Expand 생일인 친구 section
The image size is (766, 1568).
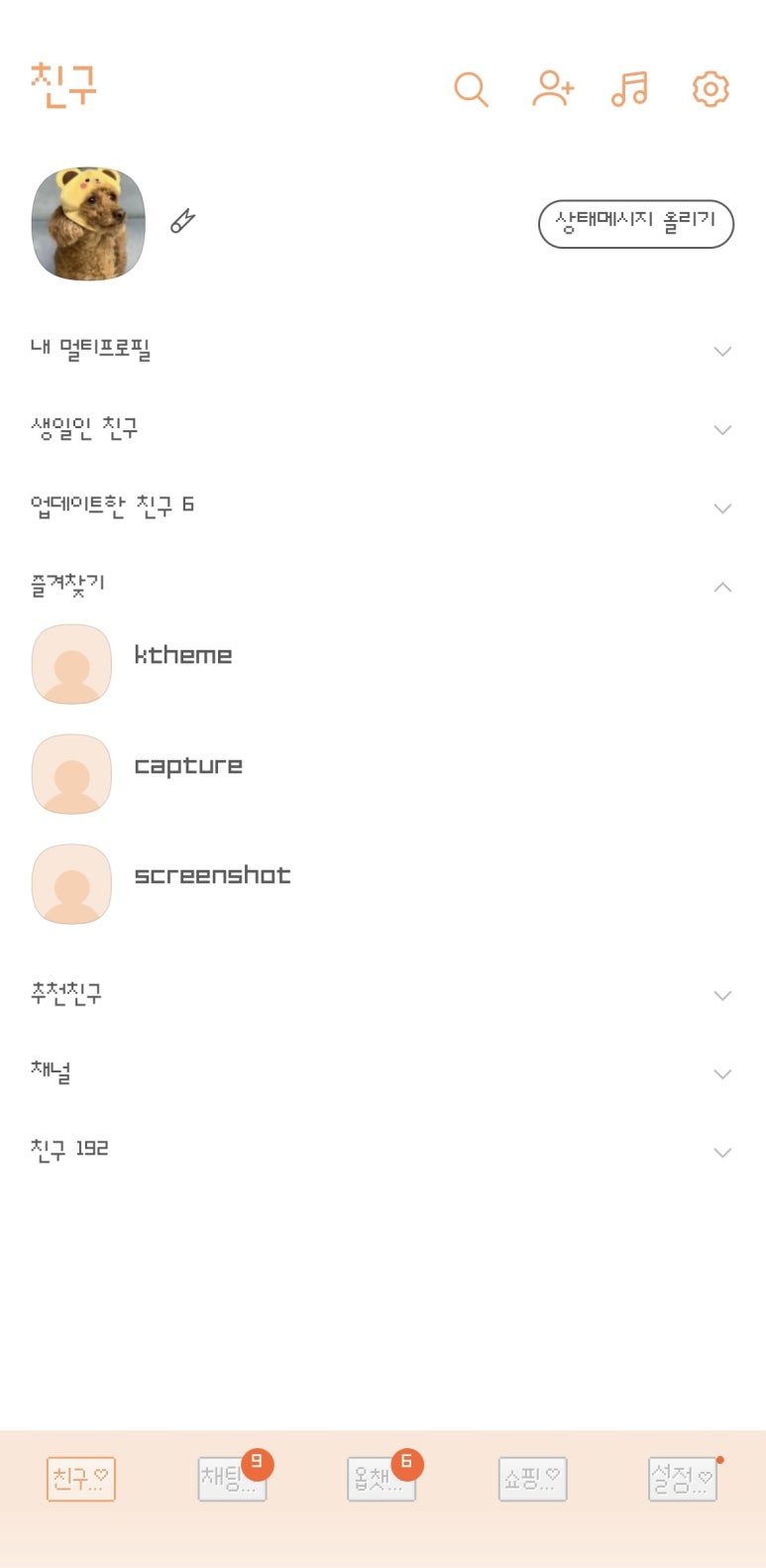pyautogui.click(x=383, y=429)
